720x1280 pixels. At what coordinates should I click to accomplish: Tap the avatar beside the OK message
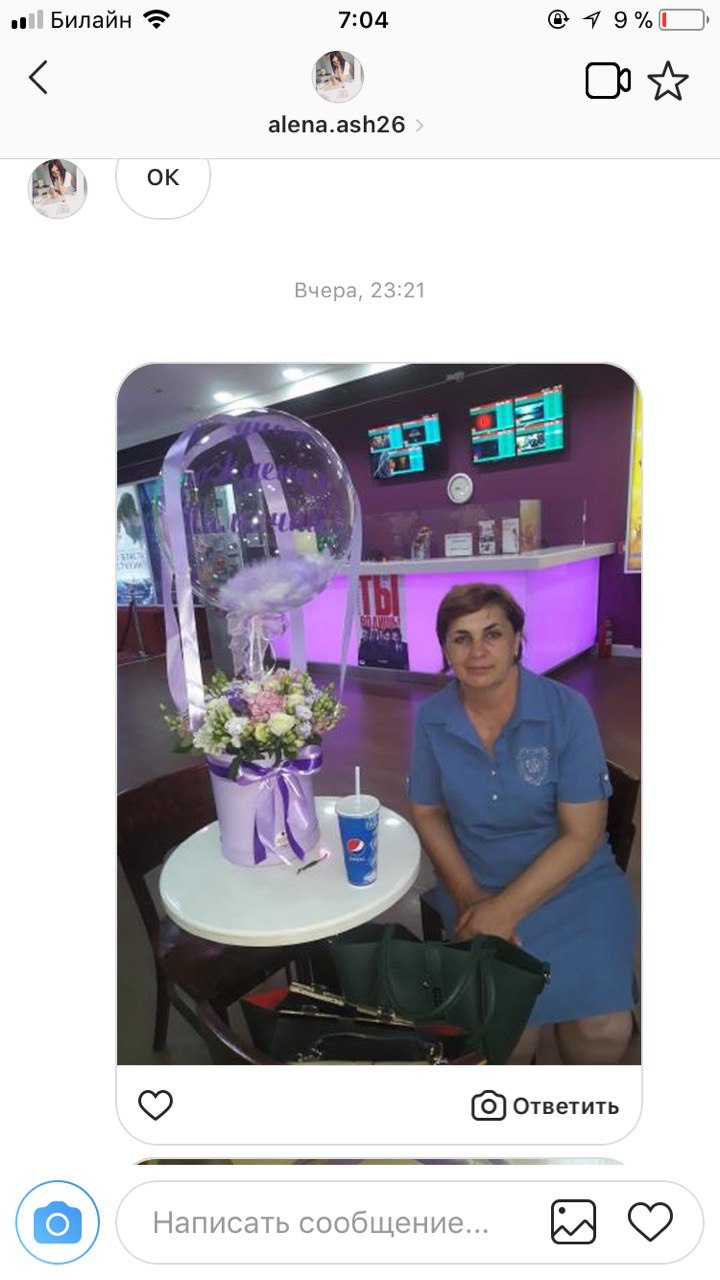tap(57, 188)
